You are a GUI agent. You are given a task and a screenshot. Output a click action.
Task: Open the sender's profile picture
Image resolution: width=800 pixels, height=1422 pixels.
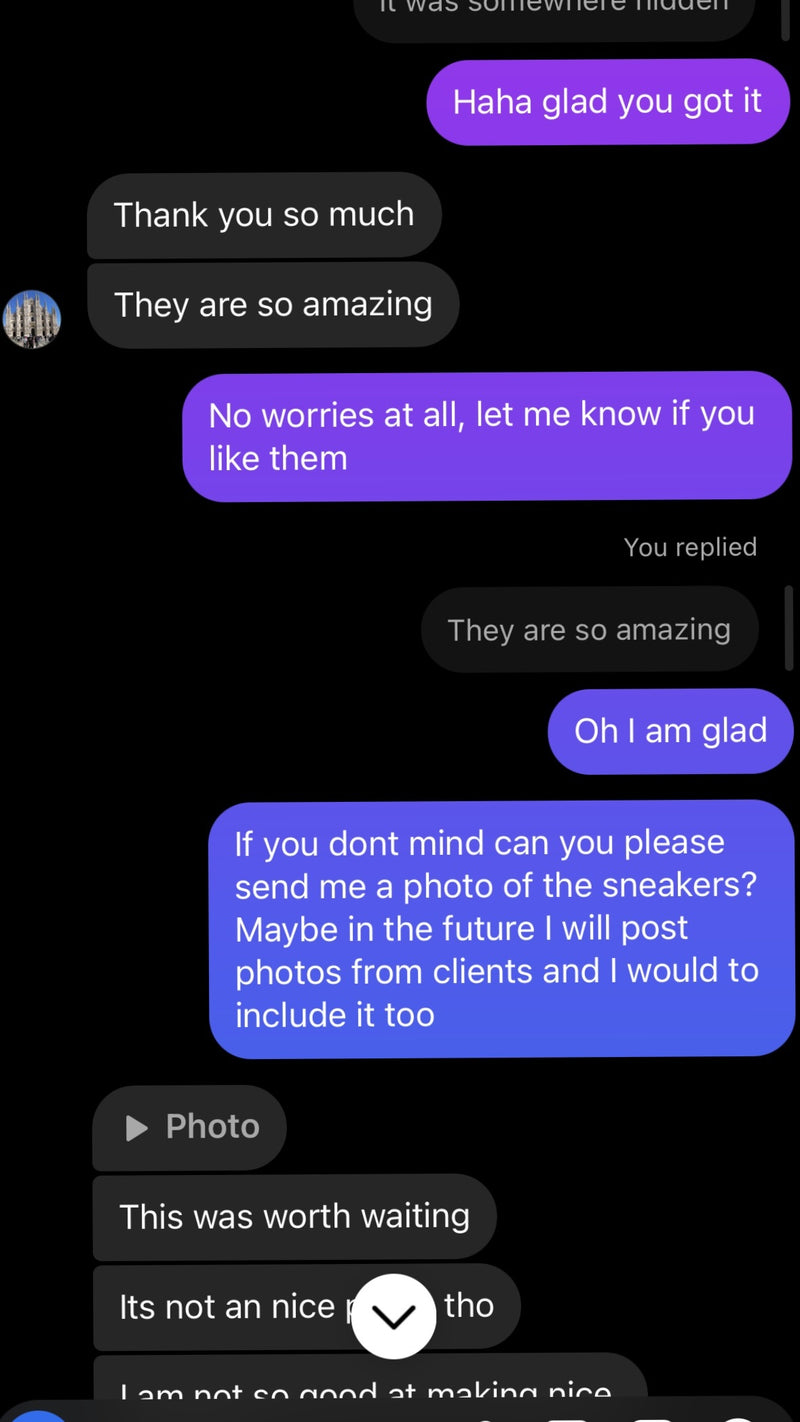(32, 319)
